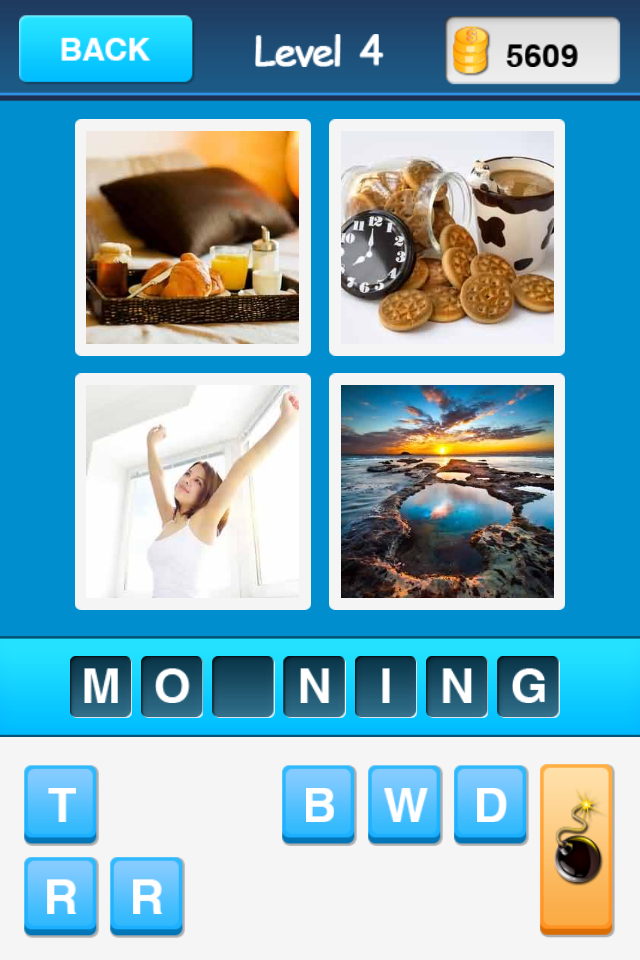Open the coin balance showing 5609
640x960 pixels.
coord(532,51)
